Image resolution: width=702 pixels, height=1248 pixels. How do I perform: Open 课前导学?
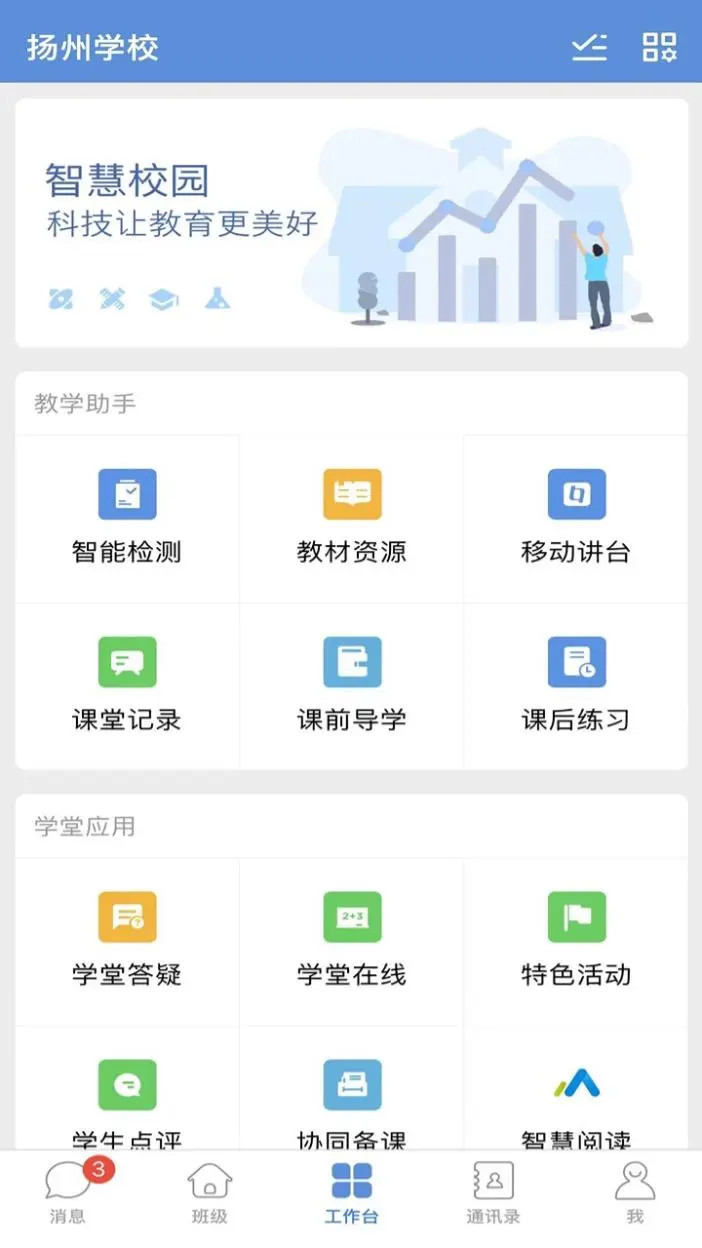tap(352, 686)
